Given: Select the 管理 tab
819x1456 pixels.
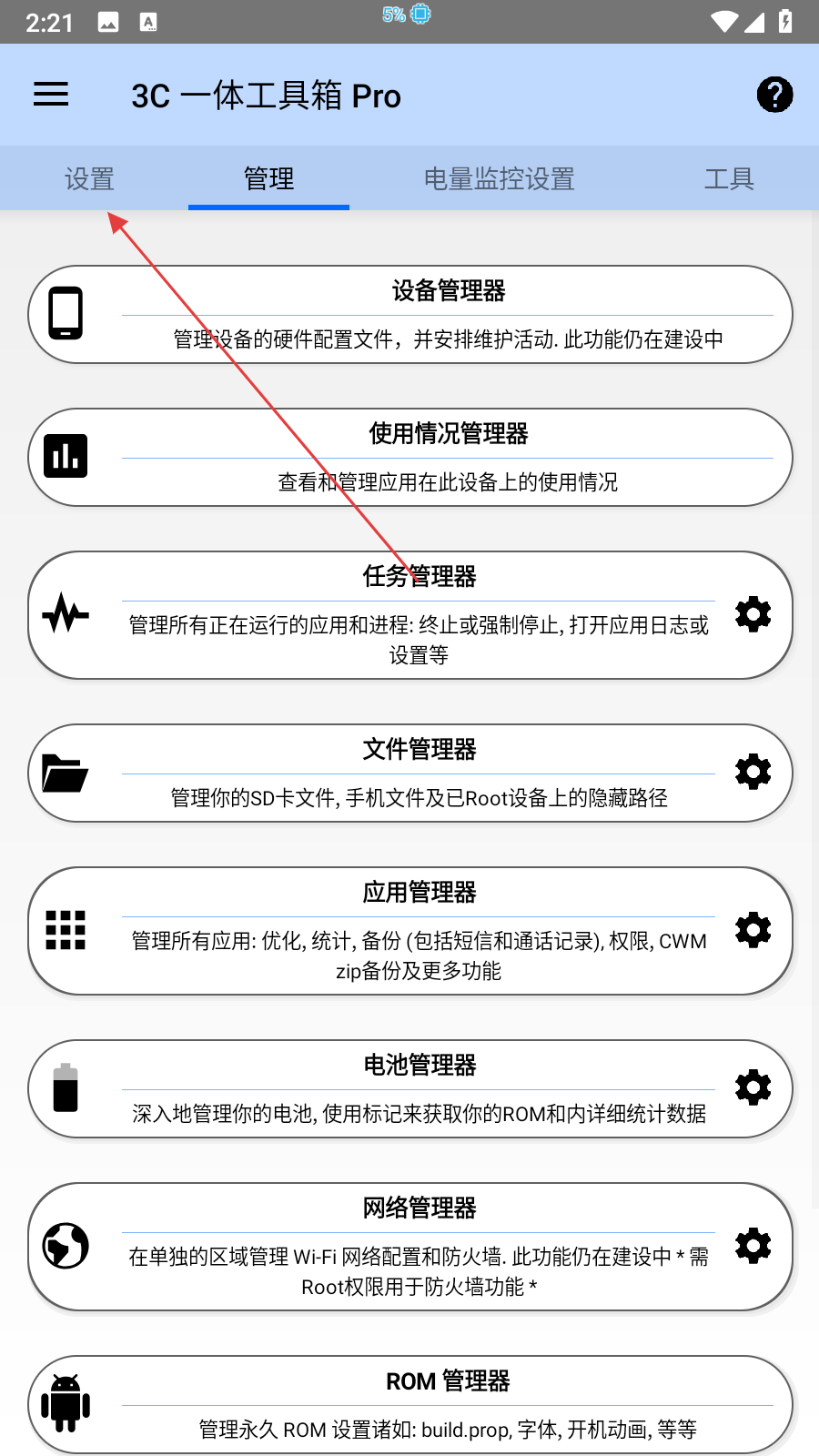Looking at the screenshot, I should coord(268,179).
